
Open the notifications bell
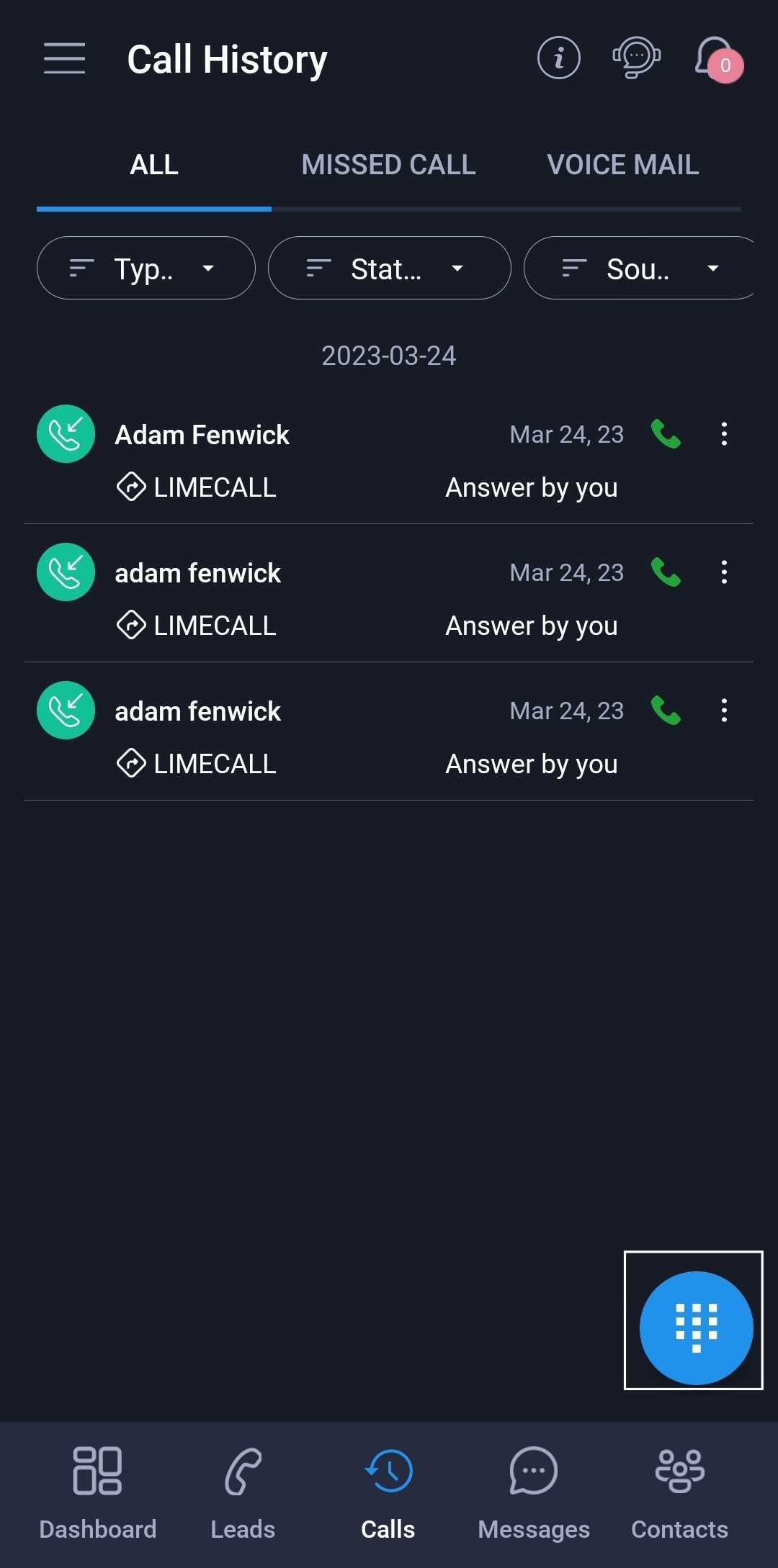[717, 59]
